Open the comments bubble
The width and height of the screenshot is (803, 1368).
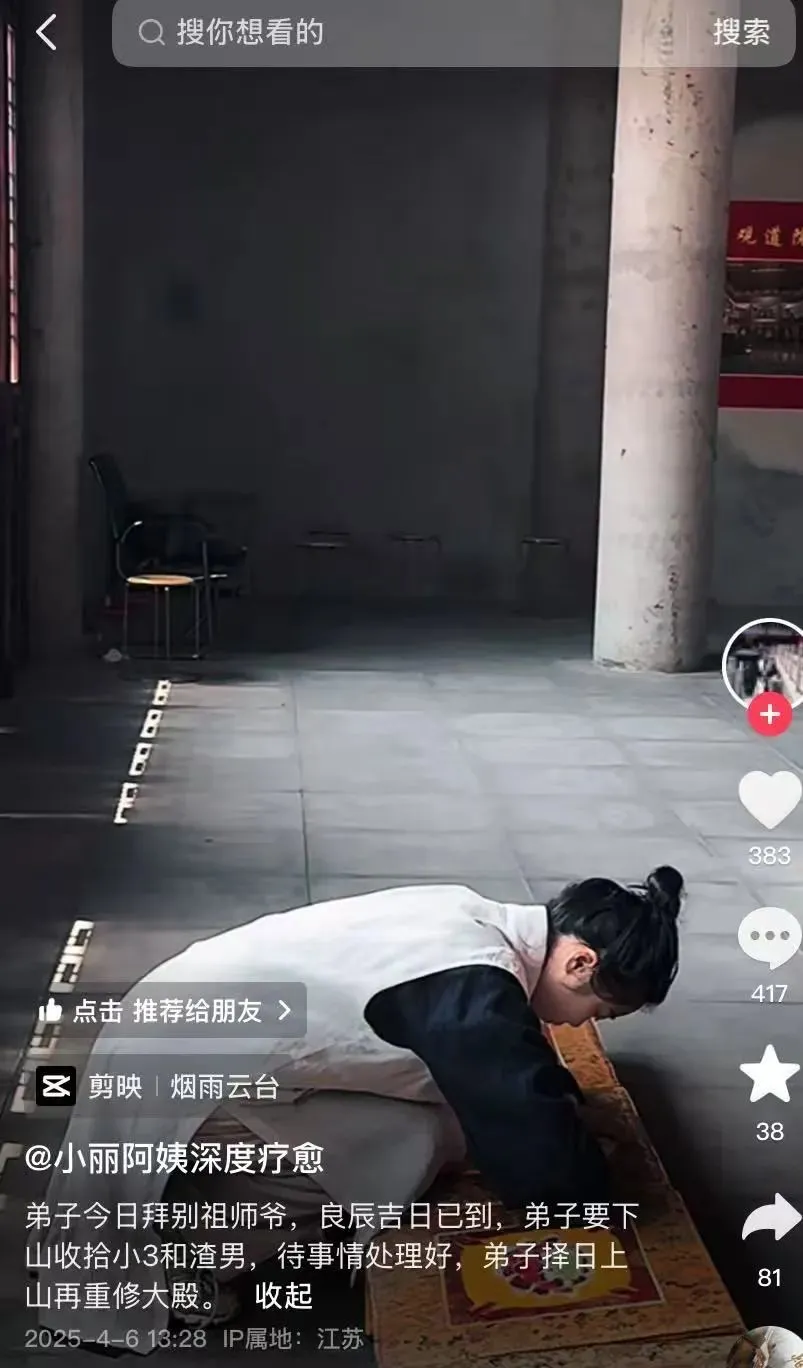[769, 938]
